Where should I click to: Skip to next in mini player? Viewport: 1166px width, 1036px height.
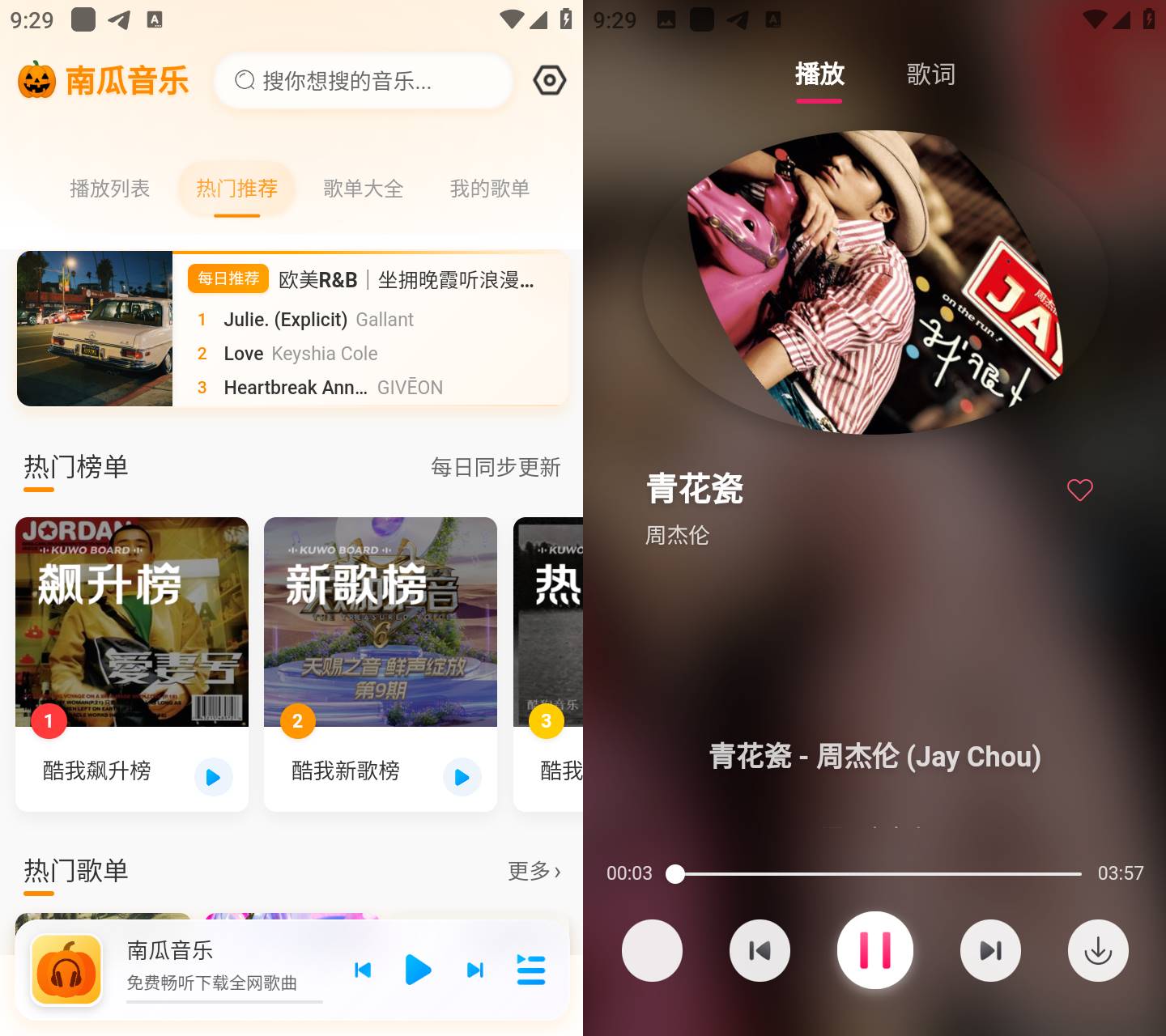pyautogui.click(x=475, y=970)
